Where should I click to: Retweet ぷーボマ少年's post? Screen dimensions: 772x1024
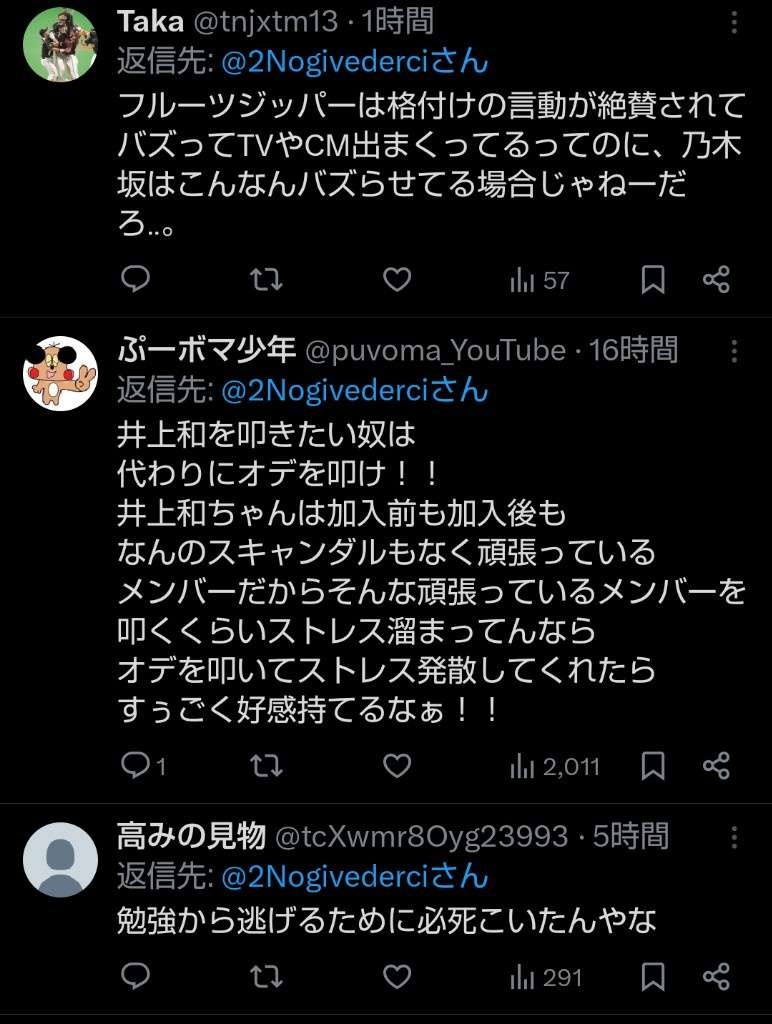point(266,766)
